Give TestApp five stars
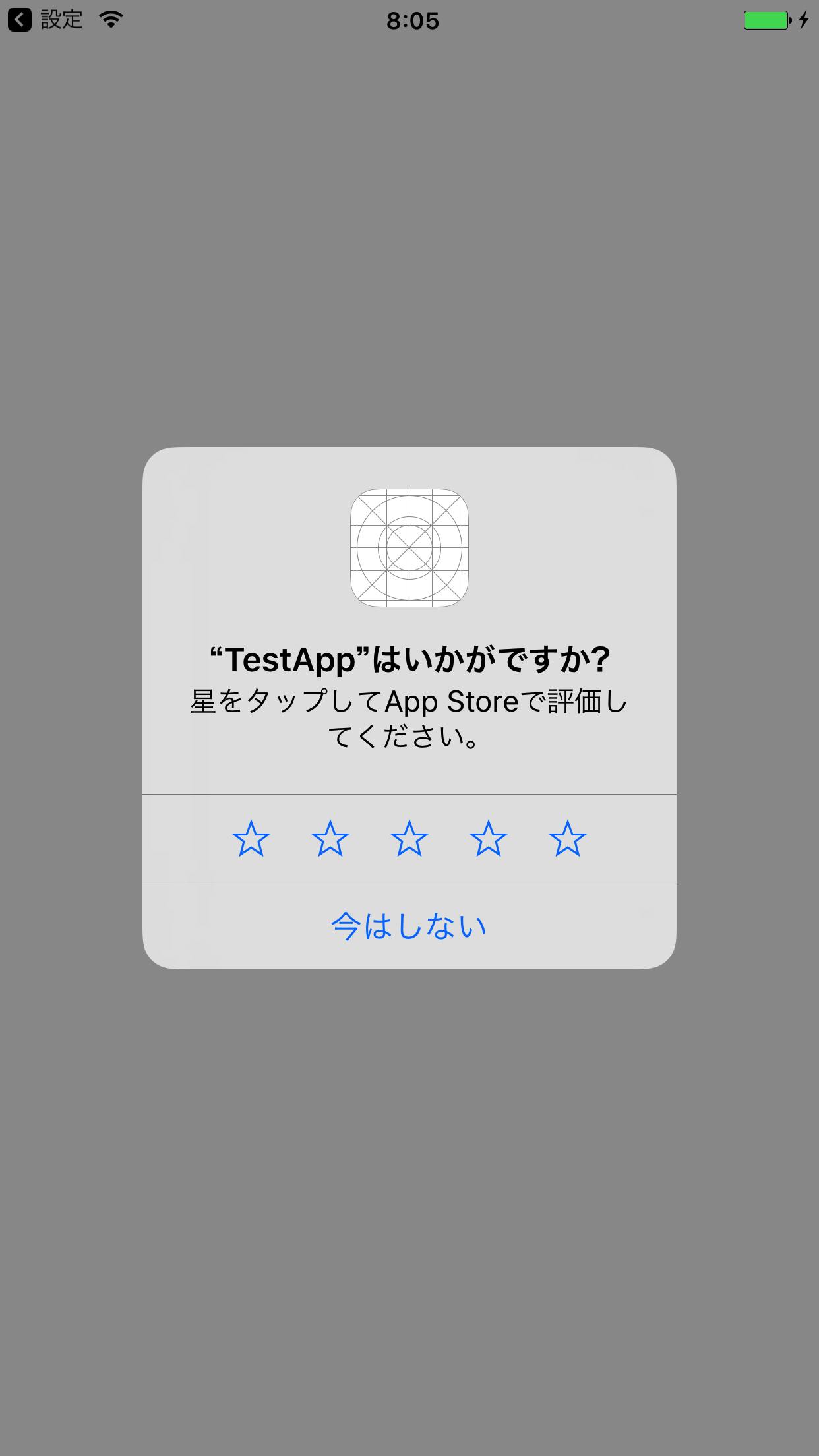The width and height of the screenshot is (819, 1456). coord(568,838)
